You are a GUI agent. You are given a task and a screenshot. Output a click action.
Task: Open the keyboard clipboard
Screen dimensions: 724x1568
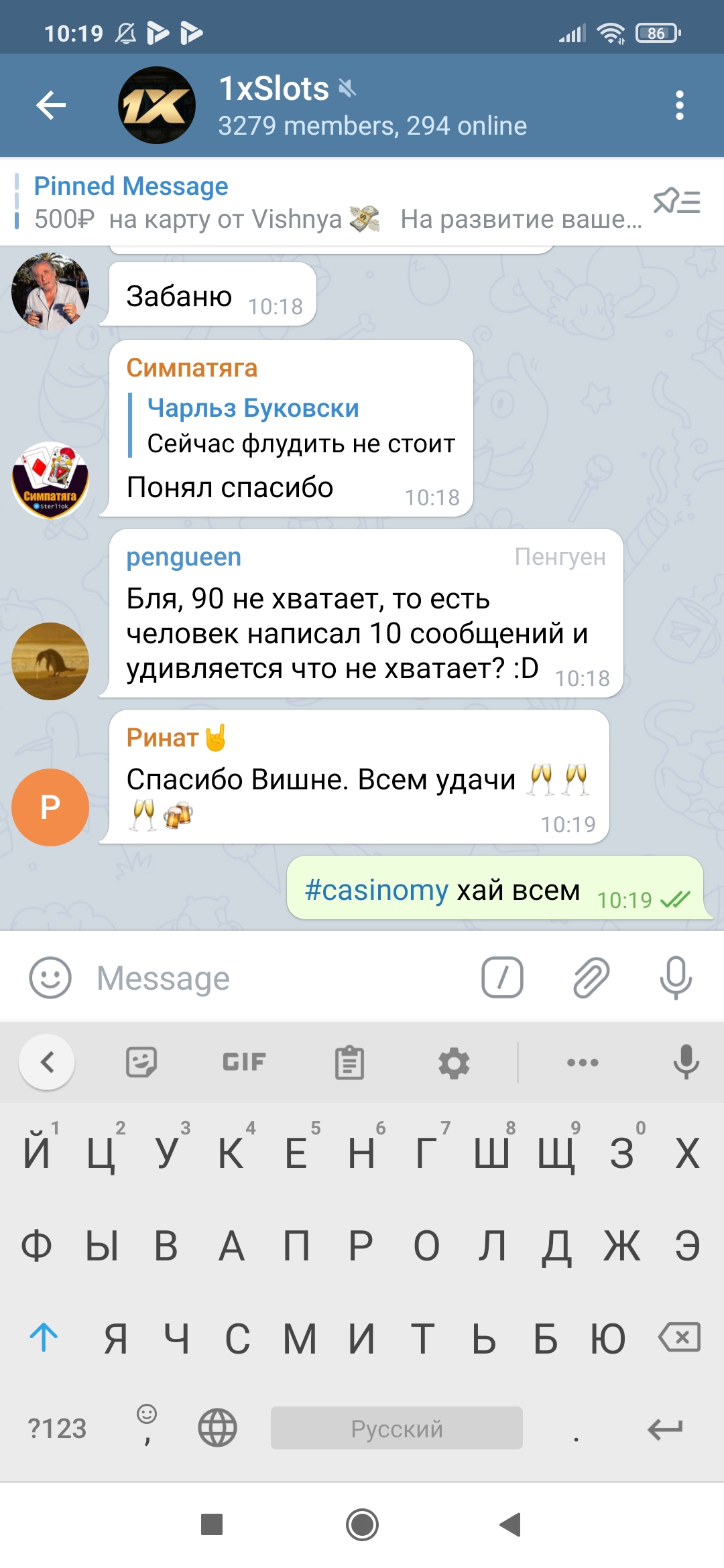click(x=349, y=1062)
